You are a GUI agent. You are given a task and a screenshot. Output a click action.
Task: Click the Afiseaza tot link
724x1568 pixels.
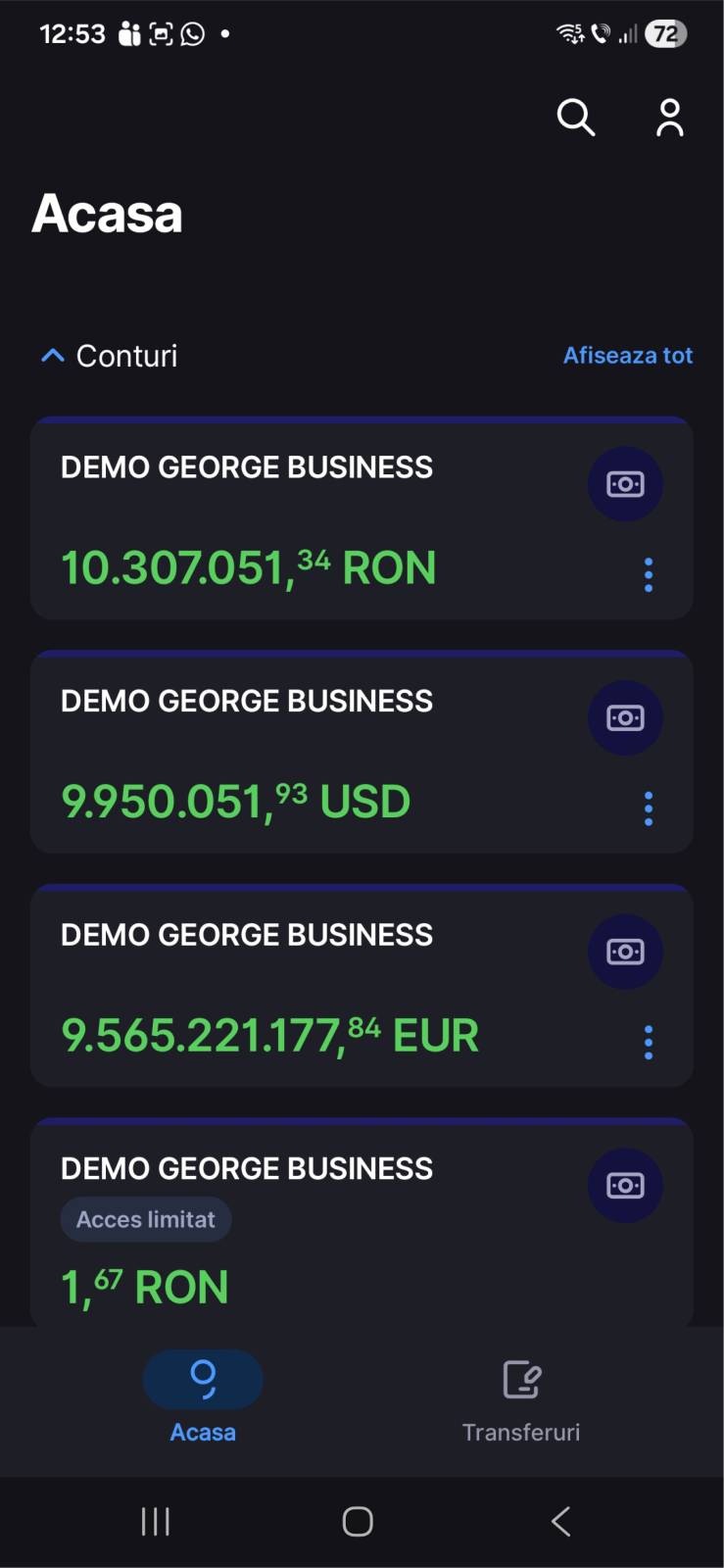click(x=628, y=355)
